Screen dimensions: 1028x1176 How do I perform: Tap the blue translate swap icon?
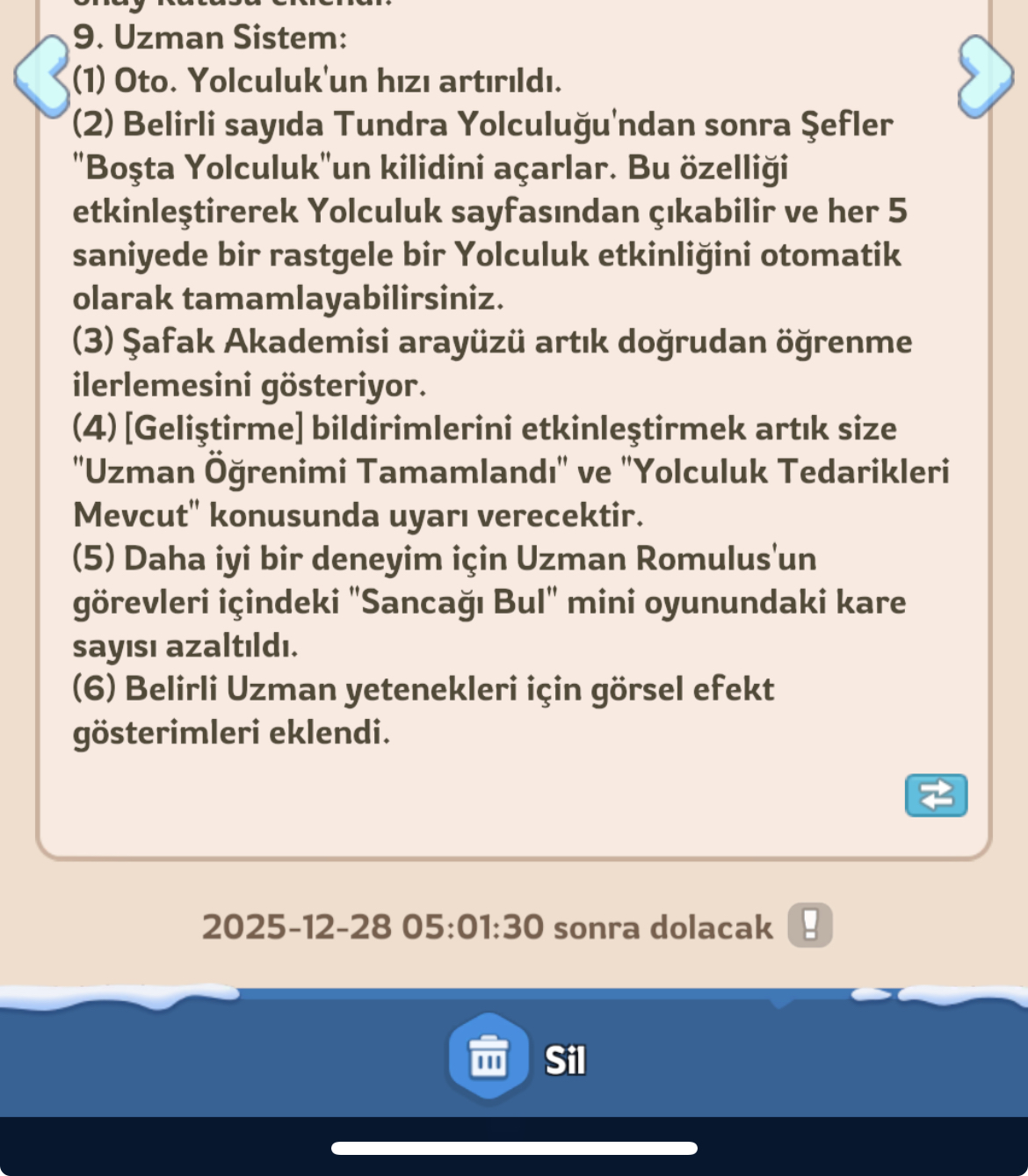click(936, 795)
